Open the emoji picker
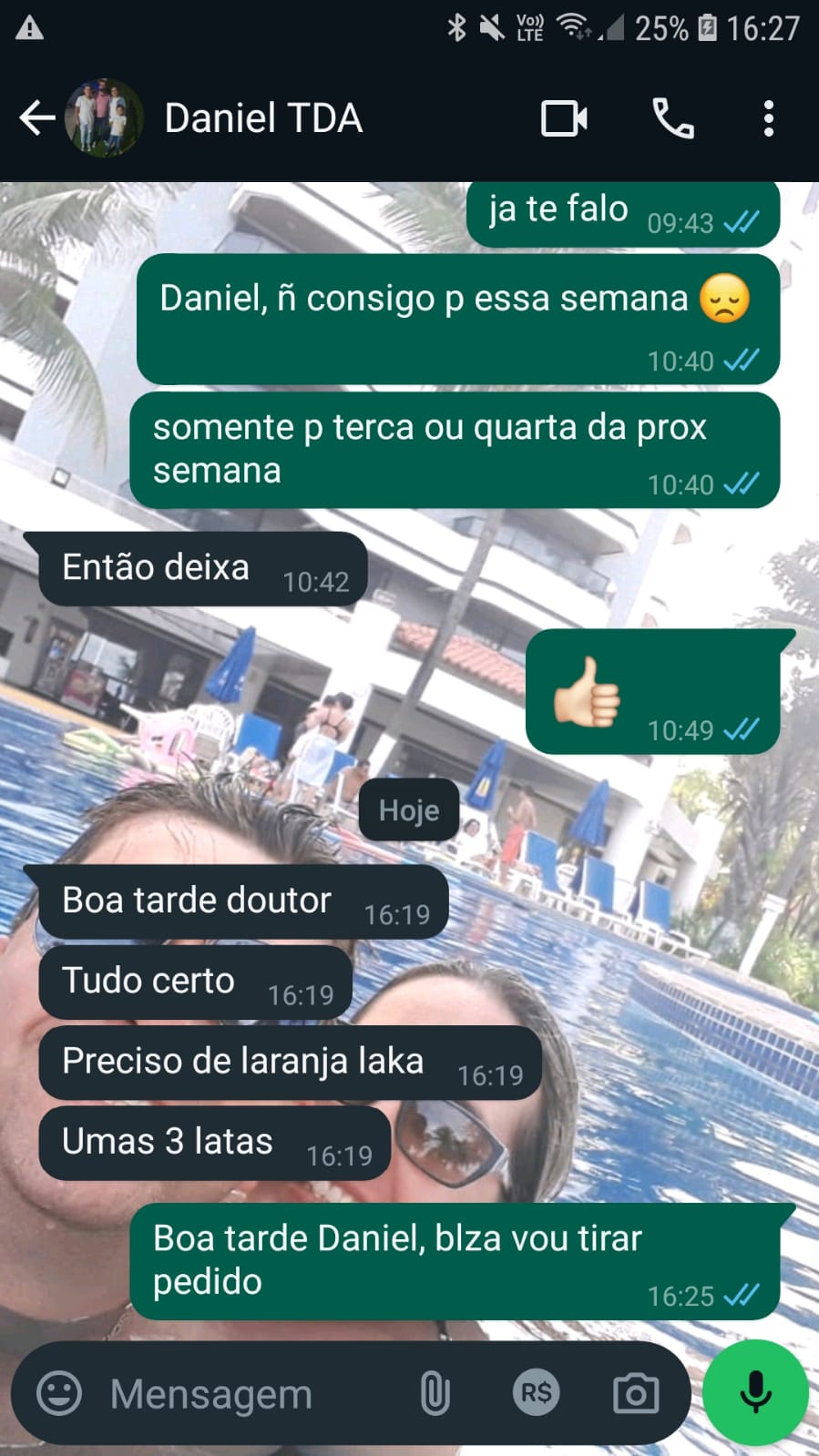This screenshot has width=819, height=1456. (x=59, y=1393)
